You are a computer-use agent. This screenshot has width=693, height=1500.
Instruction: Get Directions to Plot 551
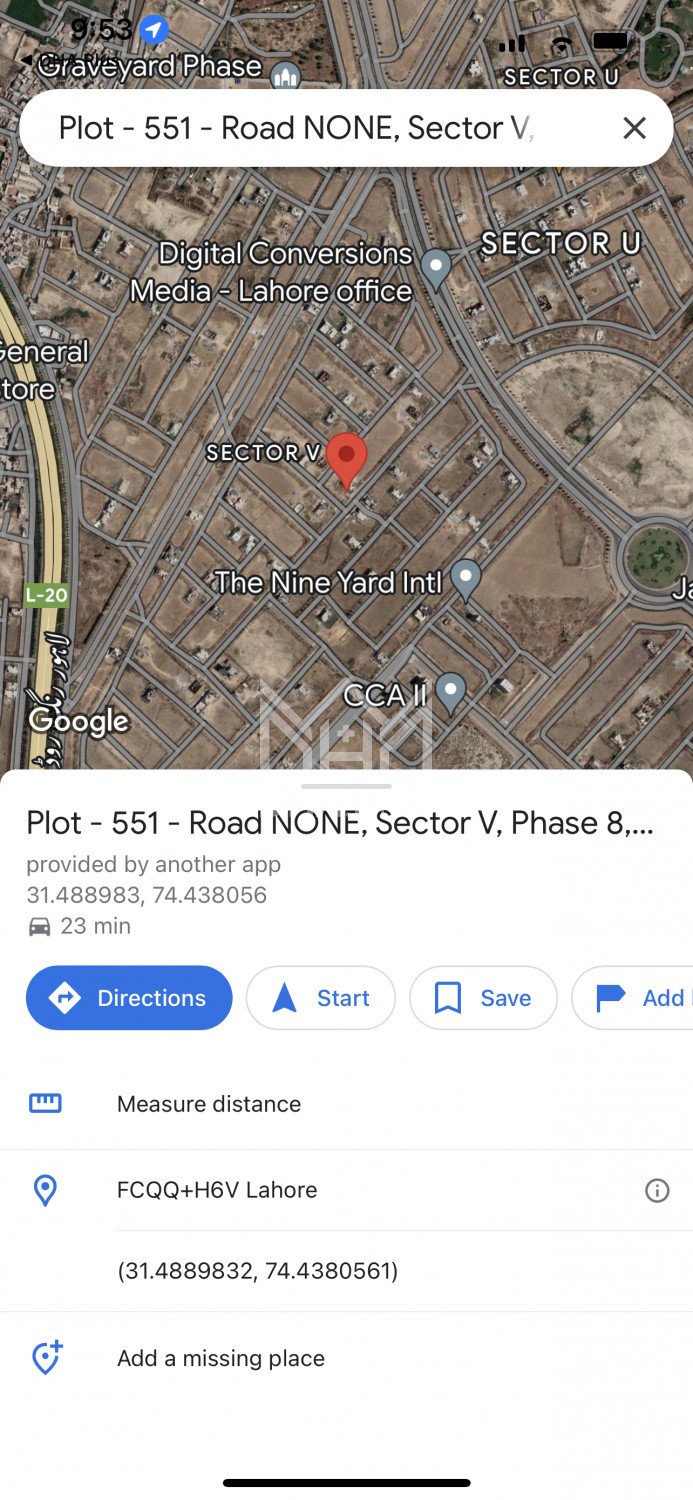click(x=129, y=998)
